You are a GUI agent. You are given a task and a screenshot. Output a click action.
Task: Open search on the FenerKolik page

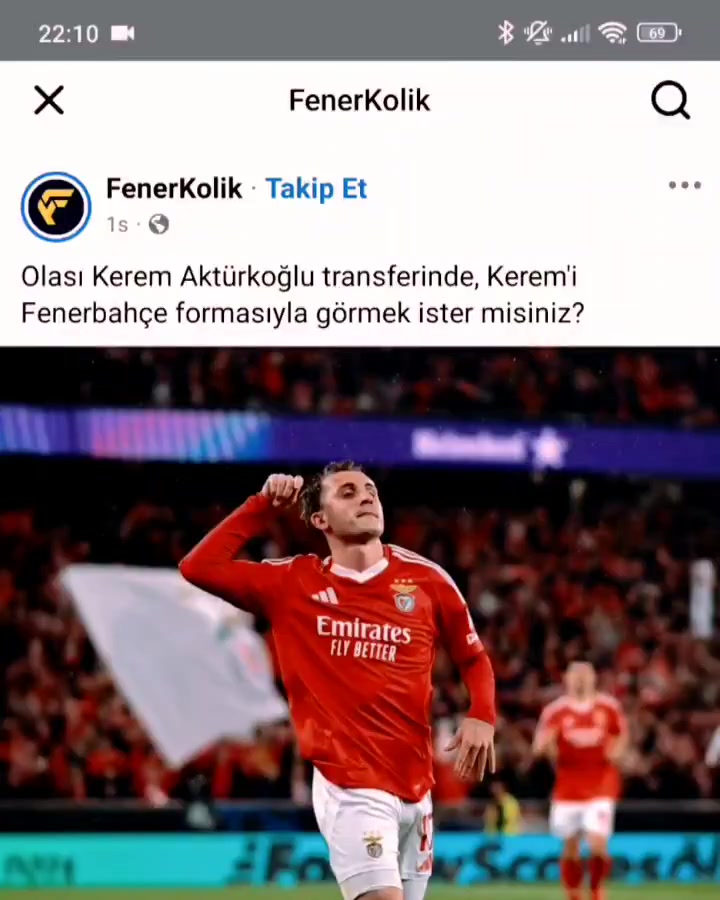pos(670,100)
